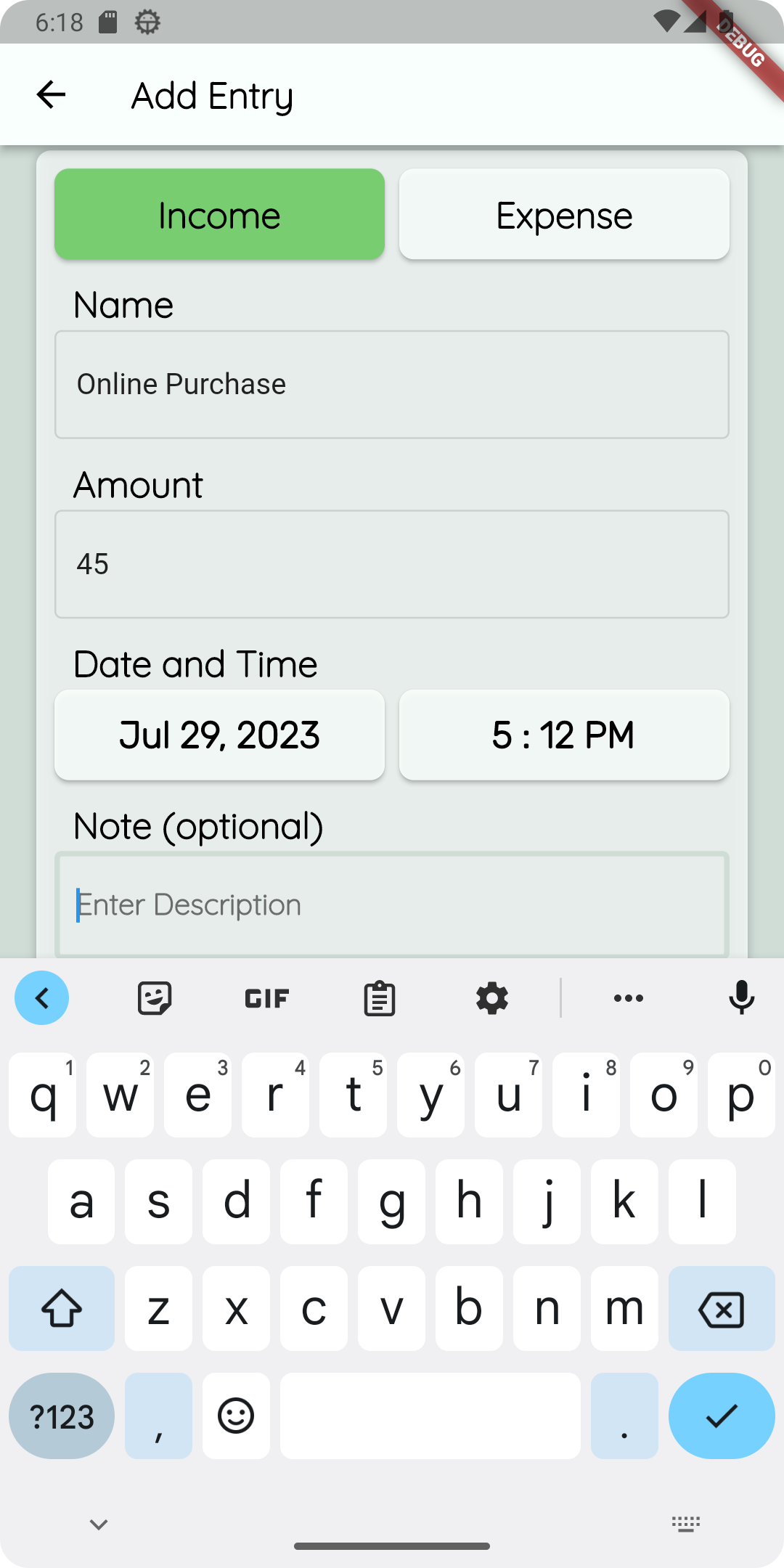This screenshot has height=1568, width=784.
Task: Switch keyboard to the ?123 symbols layout
Action: point(62,1416)
